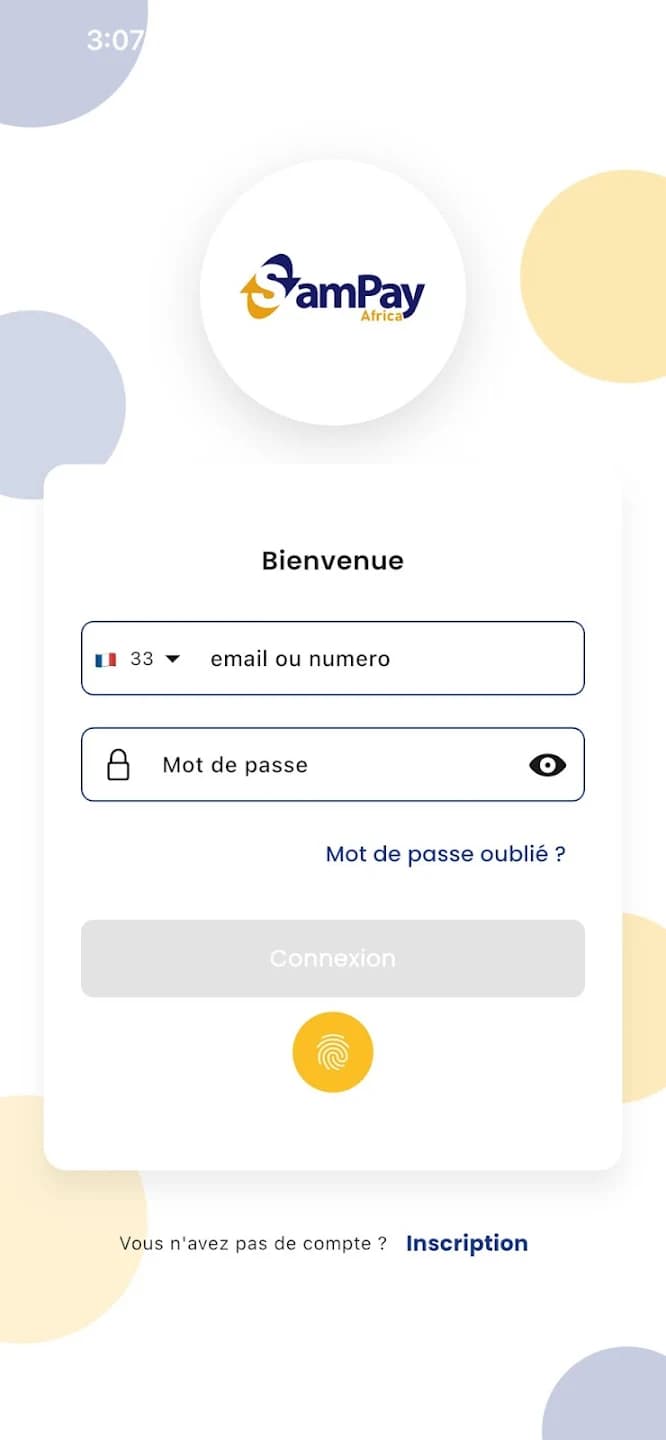
Task: Open the country code dropdown showing 33
Action: (137, 659)
